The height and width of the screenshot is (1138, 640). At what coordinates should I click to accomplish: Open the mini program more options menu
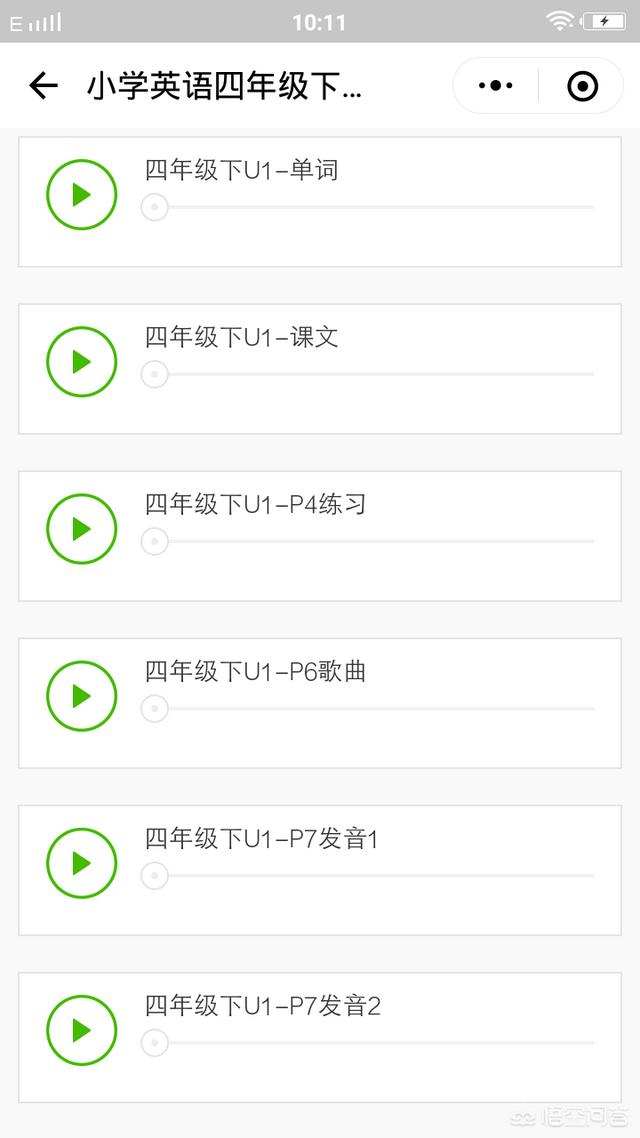[496, 87]
